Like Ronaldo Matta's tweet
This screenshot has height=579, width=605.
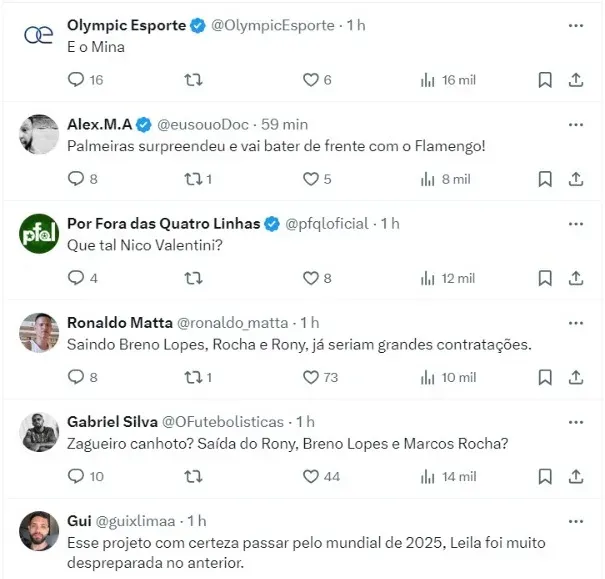(x=311, y=377)
